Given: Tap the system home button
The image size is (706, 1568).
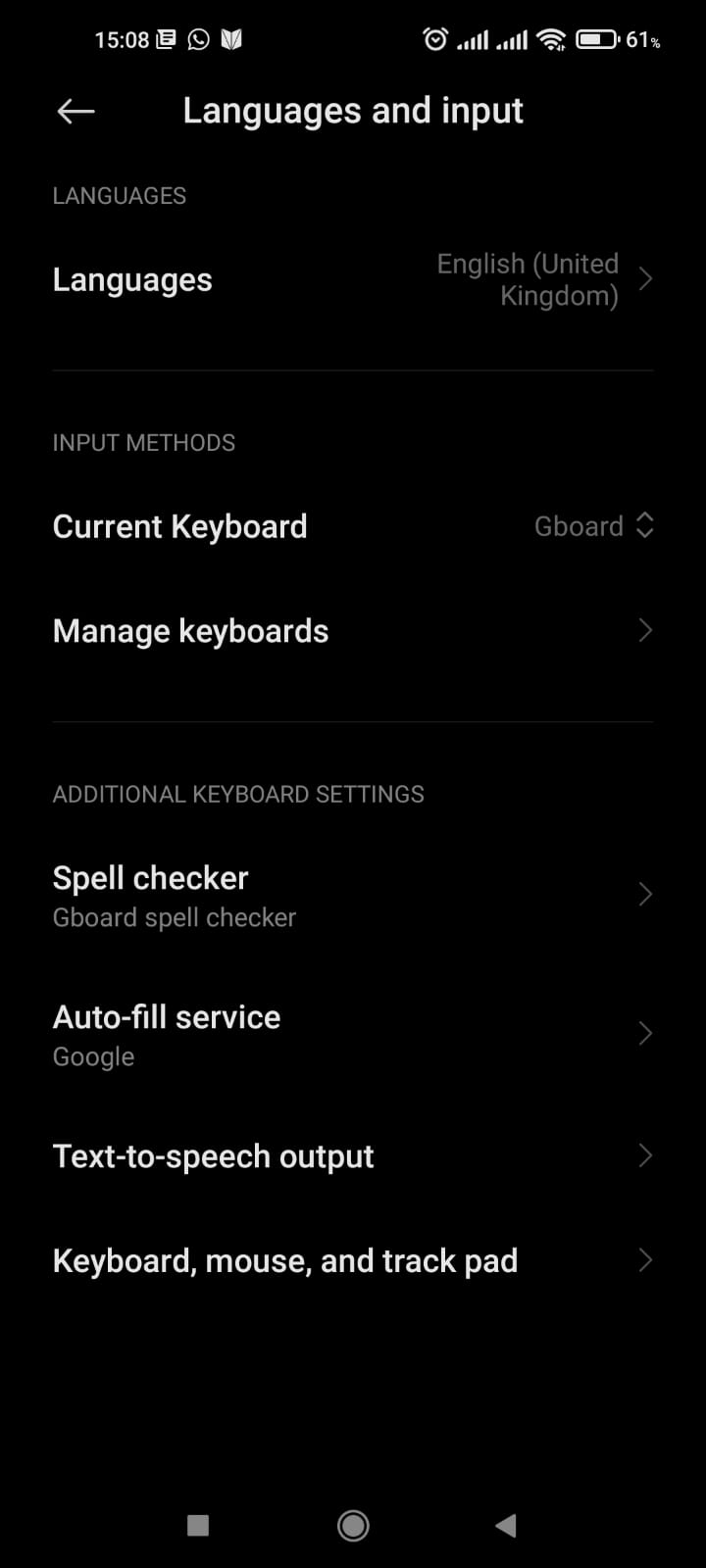Looking at the screenshot, I should point(353,1525).
